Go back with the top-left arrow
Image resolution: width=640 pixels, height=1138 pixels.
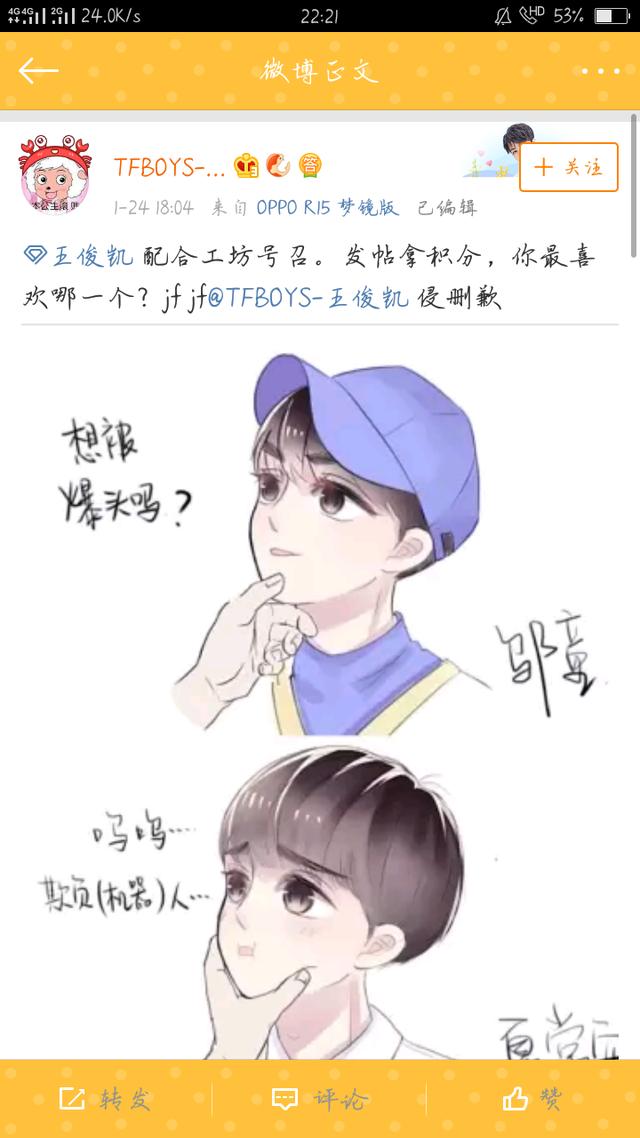click(38, 71)
